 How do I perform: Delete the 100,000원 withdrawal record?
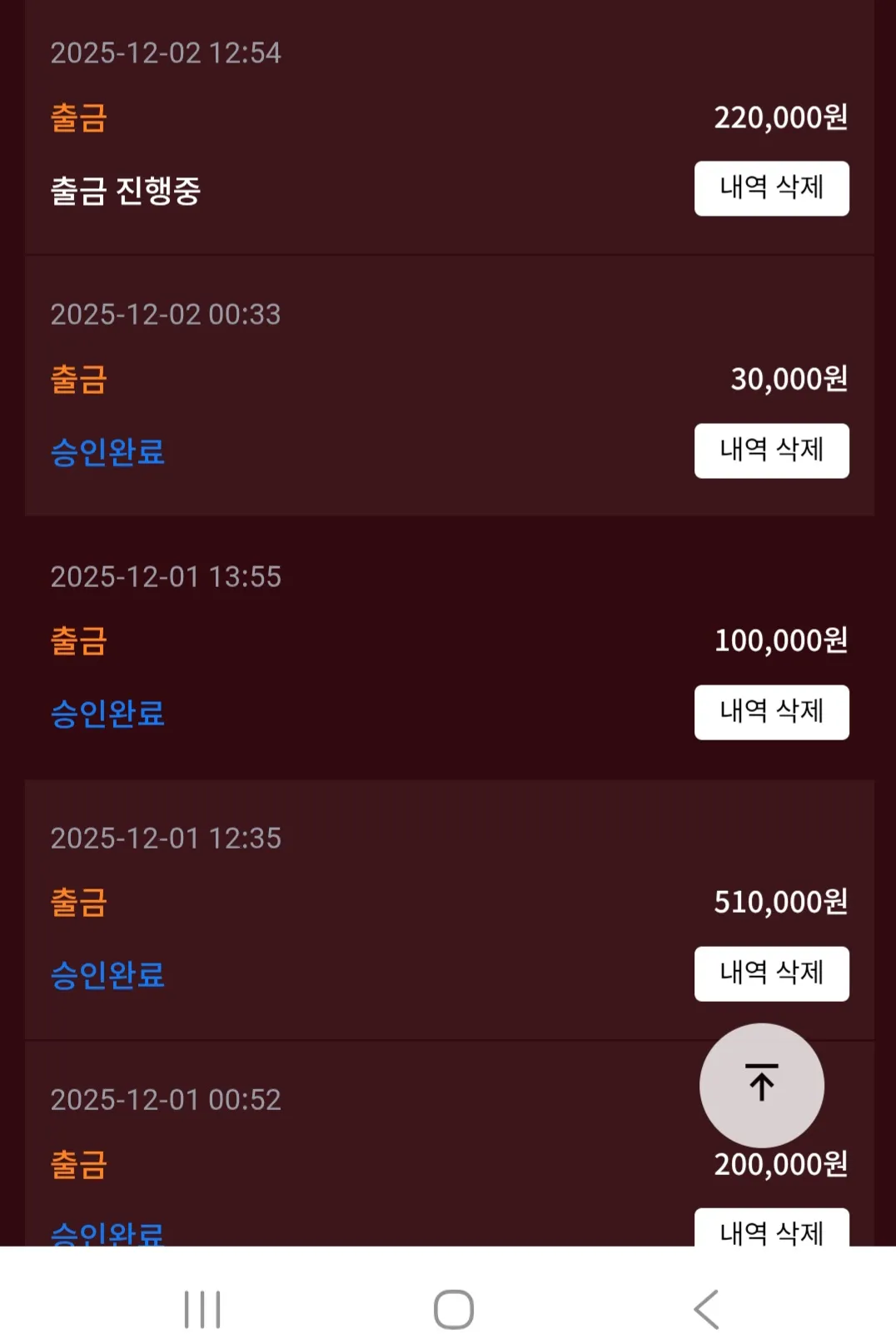(771, 712)
